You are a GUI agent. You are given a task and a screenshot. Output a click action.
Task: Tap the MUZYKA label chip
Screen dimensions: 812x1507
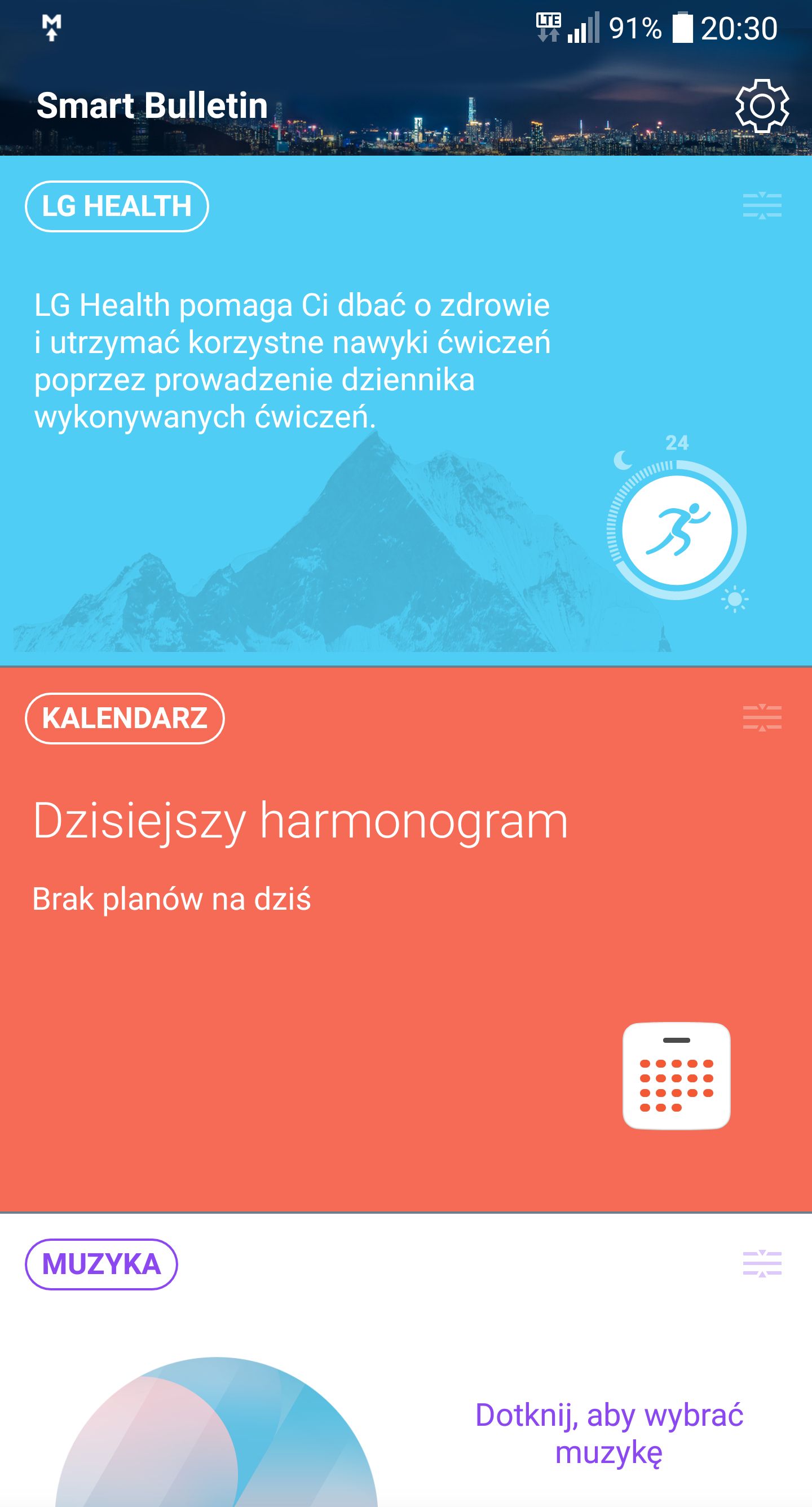click(x=101, y=1263)
